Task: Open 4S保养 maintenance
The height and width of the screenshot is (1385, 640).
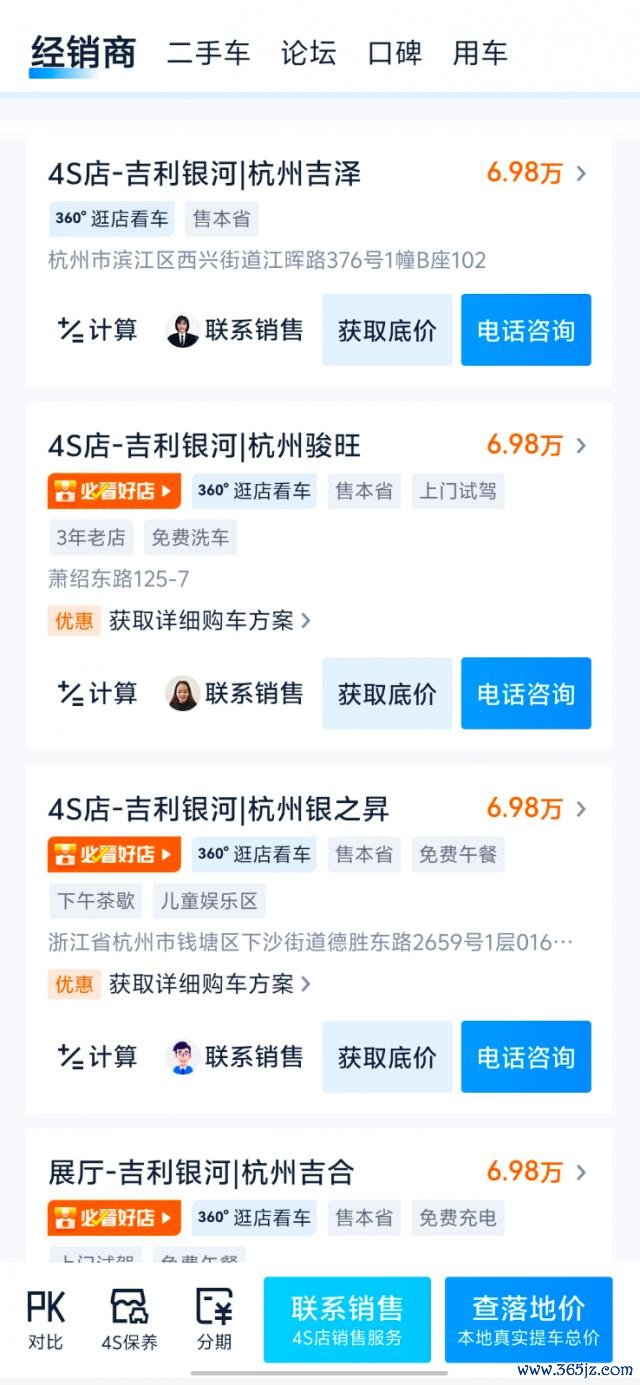Action: (129, 1320)
